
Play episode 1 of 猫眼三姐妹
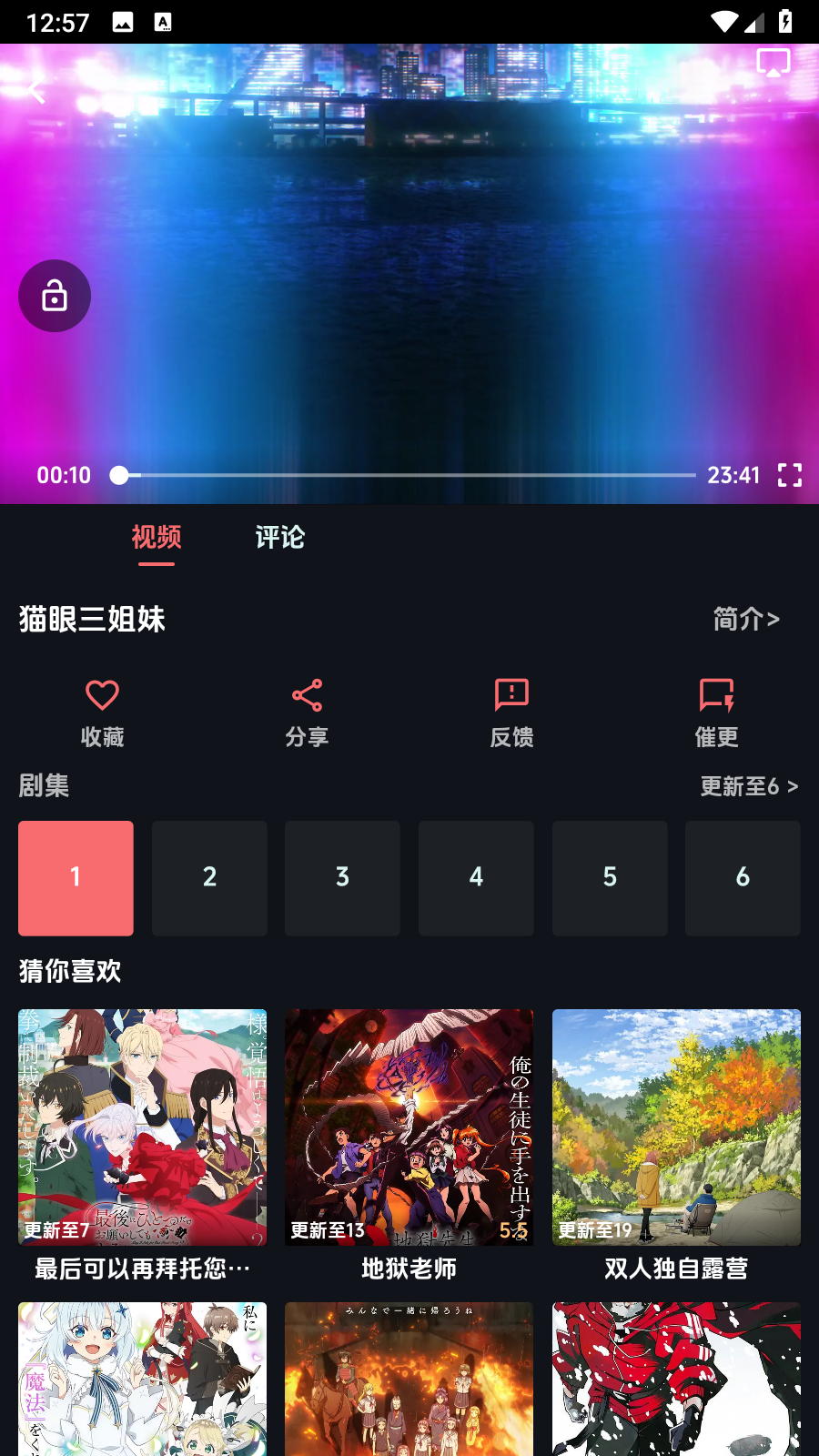pos(76,878)
